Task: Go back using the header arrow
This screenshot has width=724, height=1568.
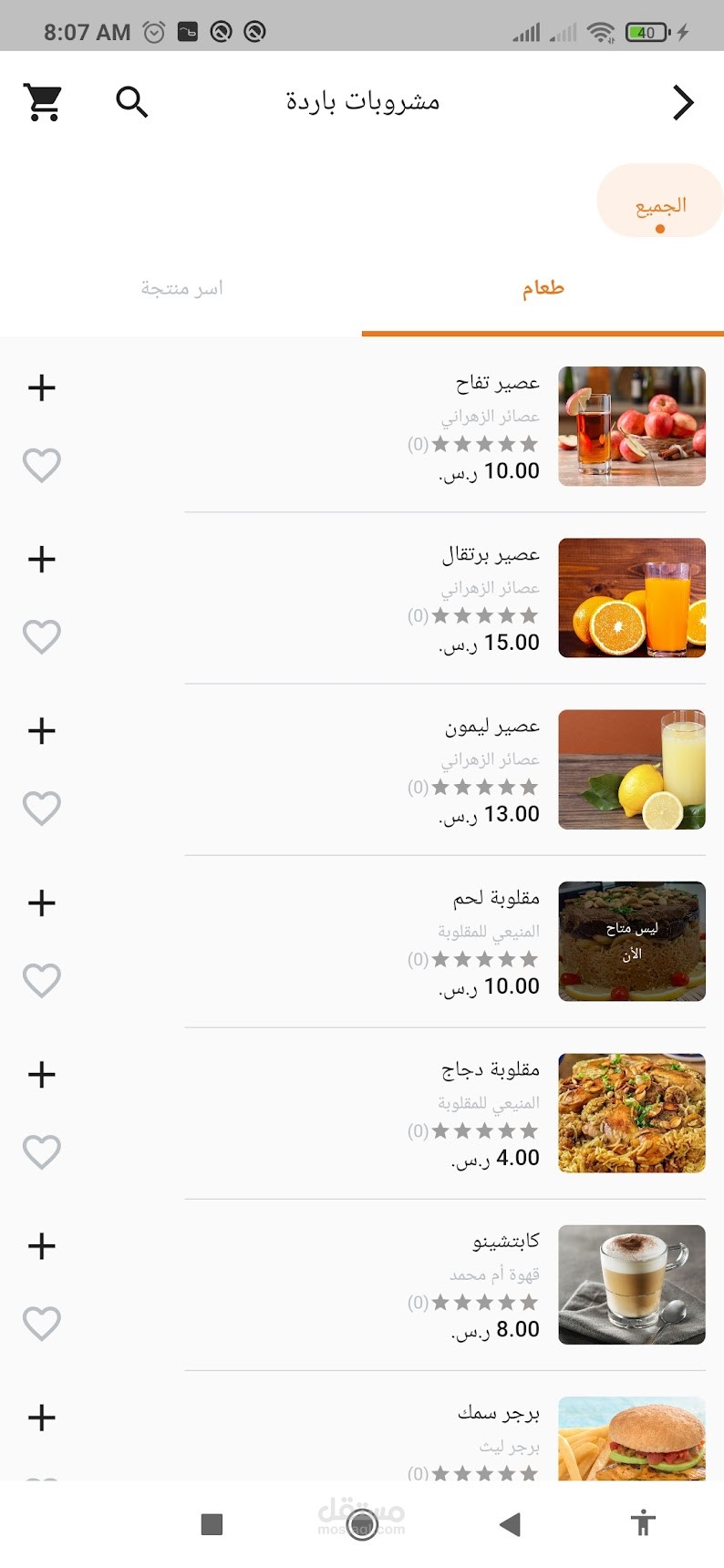Action: [683, 102]
